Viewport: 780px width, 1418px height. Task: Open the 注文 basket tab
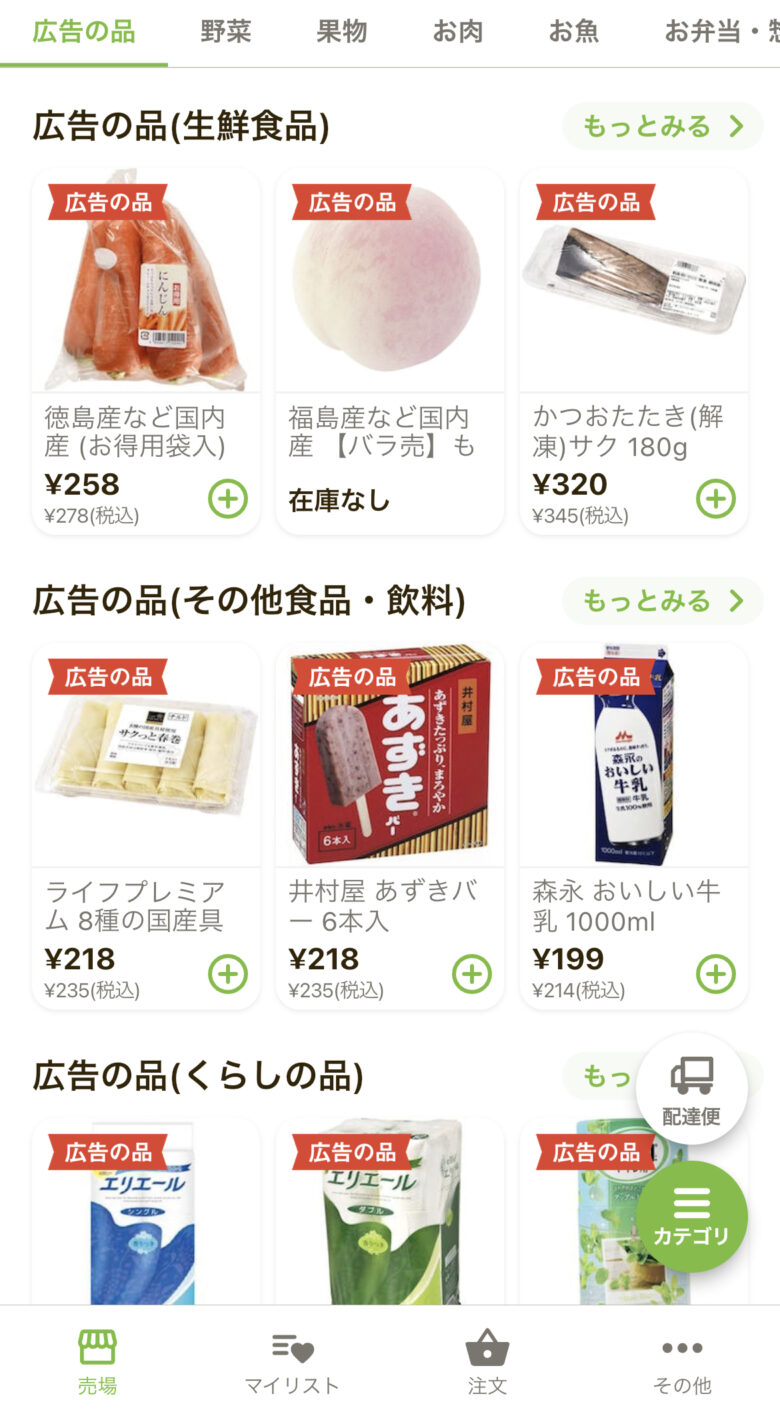tap(487, 1362)
